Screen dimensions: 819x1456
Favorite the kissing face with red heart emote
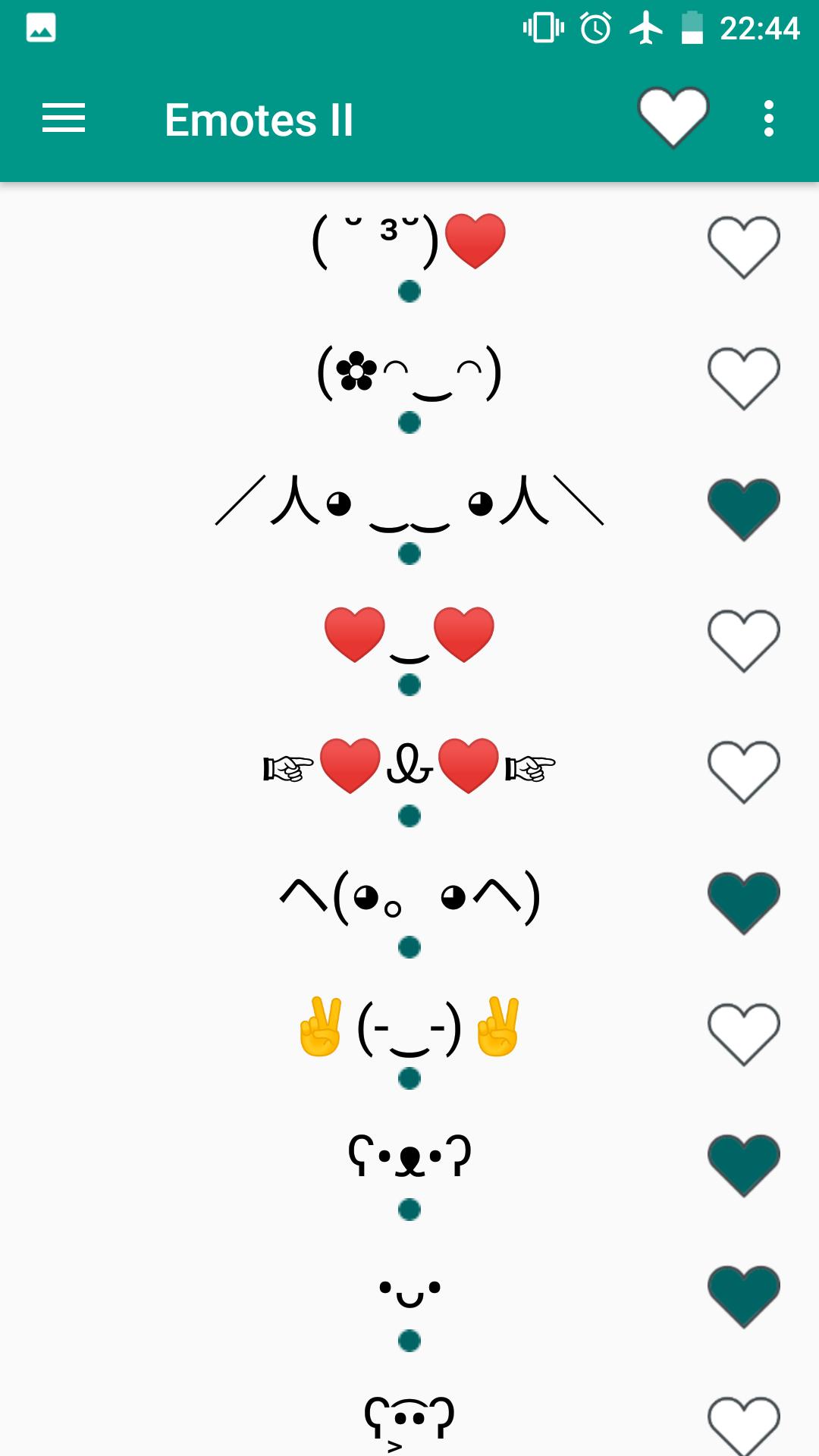tap(743, 246)
